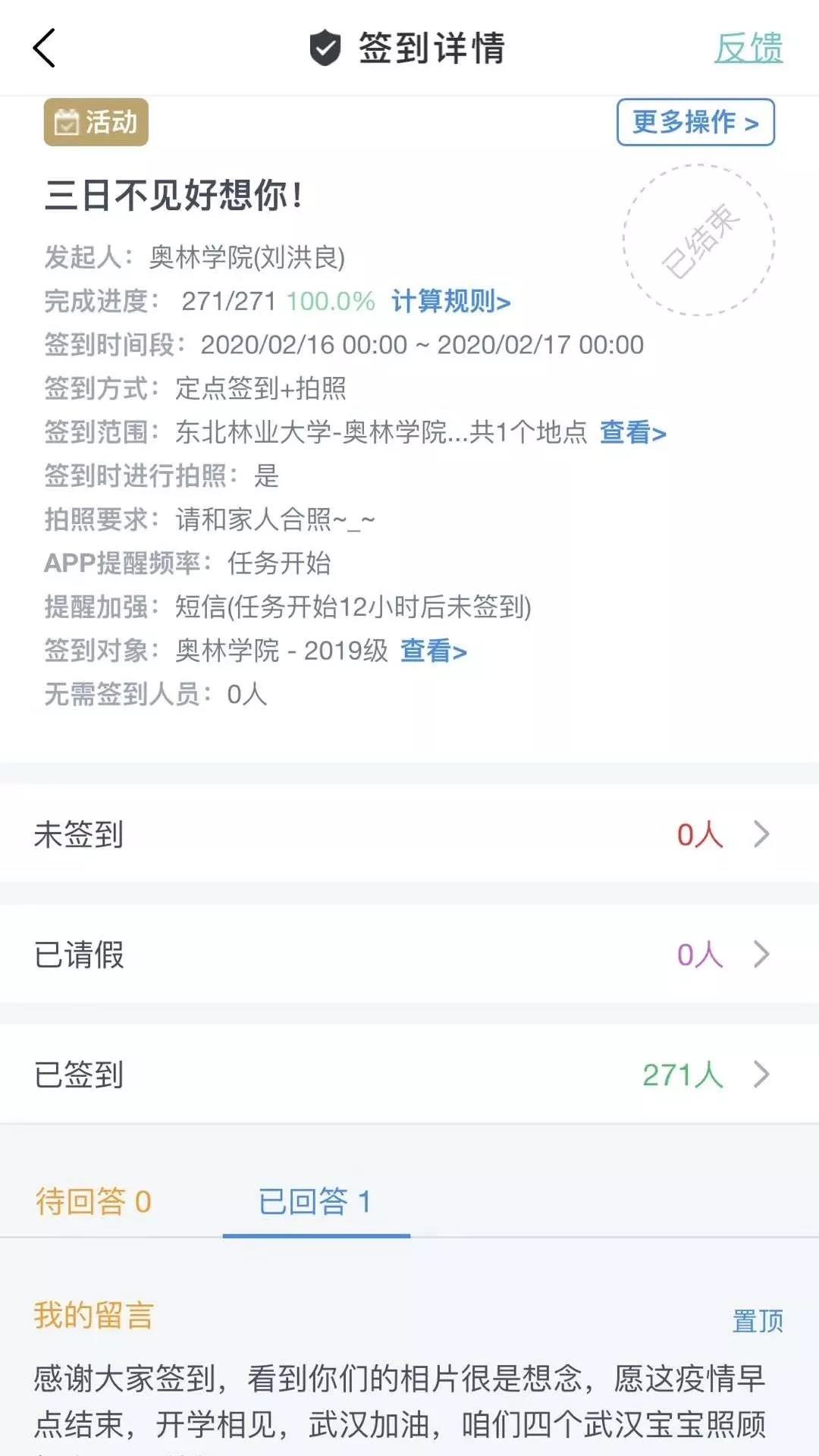View the 计算规则 calculation rules

pos(450,302)
